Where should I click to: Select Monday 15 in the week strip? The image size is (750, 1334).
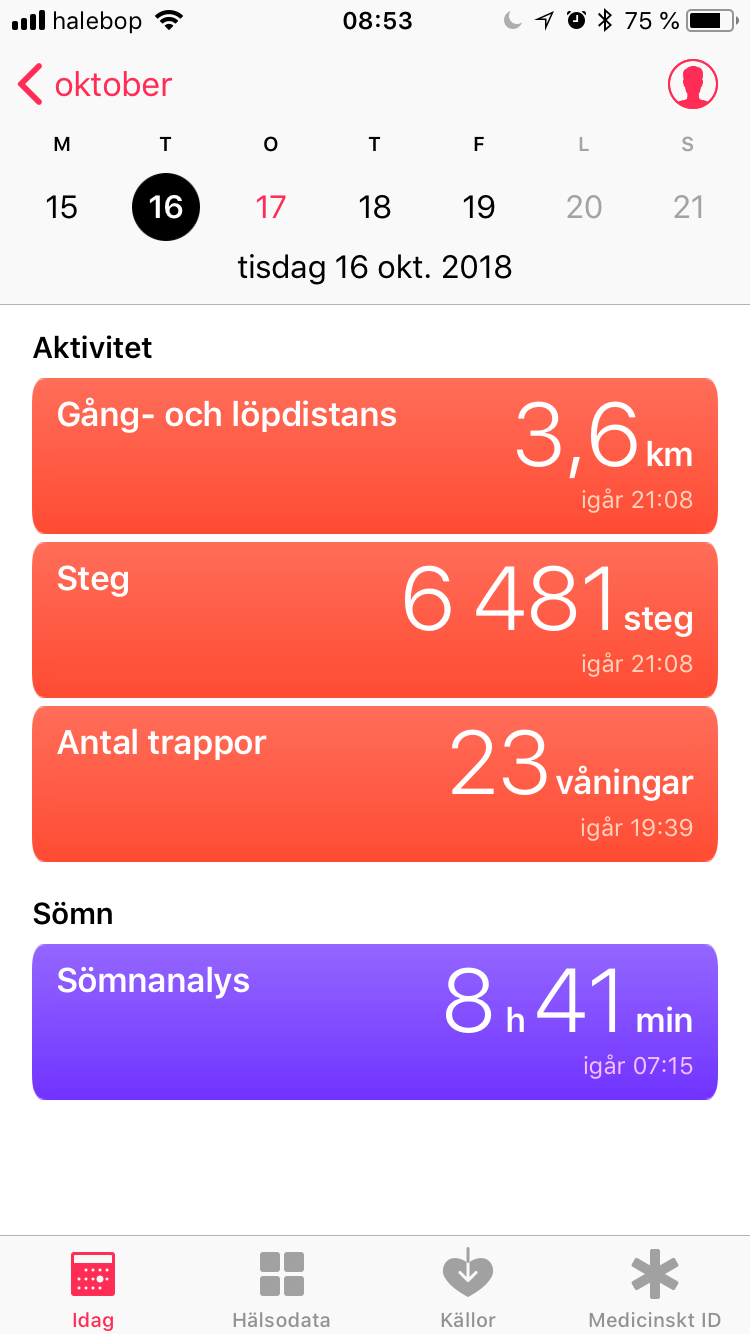tap(62, 207)
